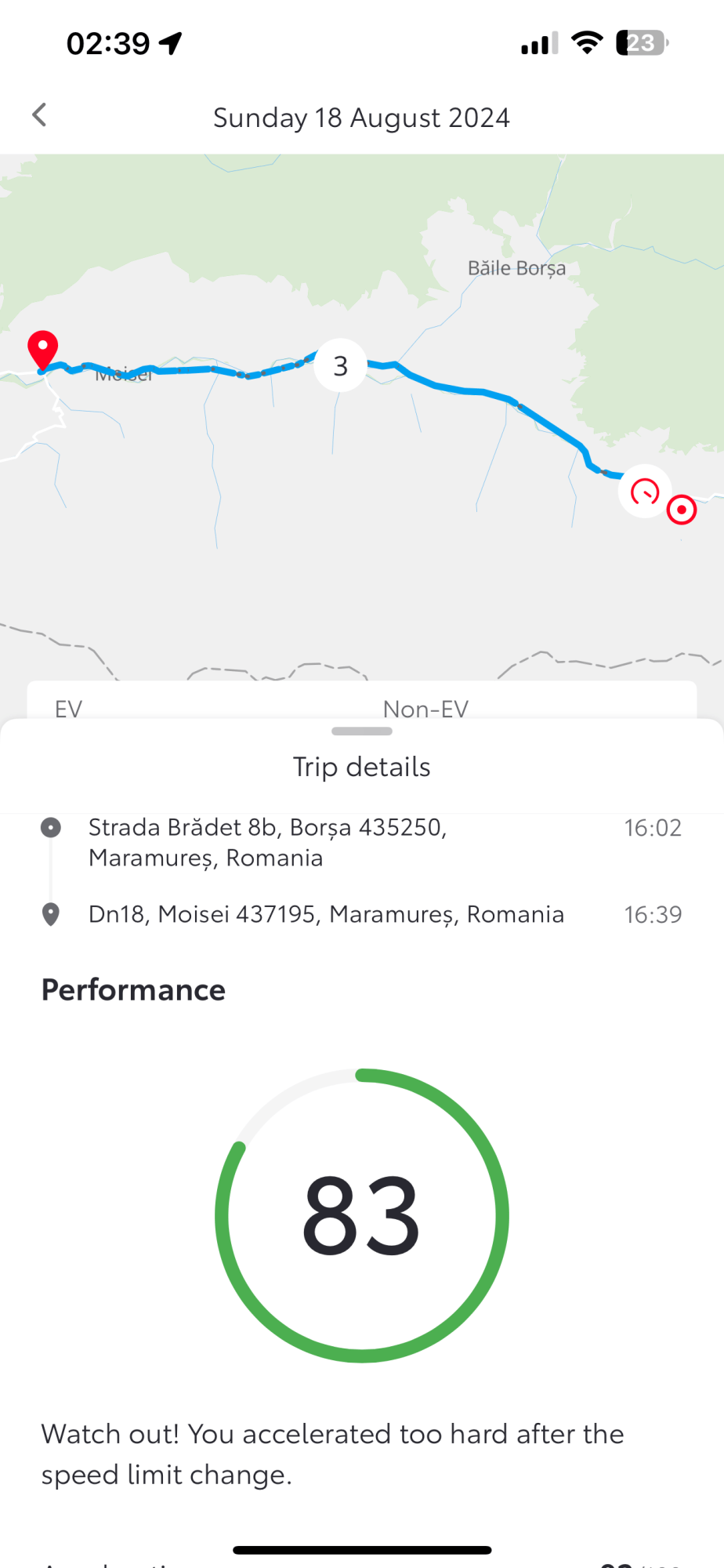Image resolution: width=724 pixels, height=1568 pixels.
Task: Open the cluster of 3 events on map
Action: pyautogui.click(x=340, y=365)
